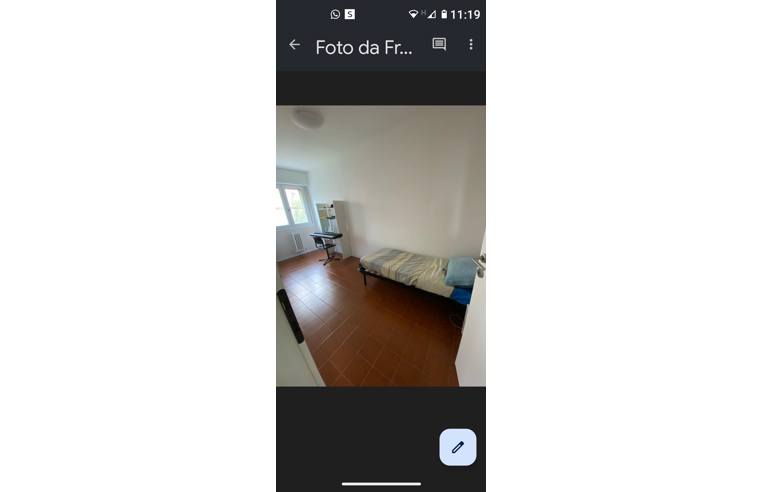This screenshot has height=492, width=764.
Task: Tap the pencil edit floating button
Action: 458,447
